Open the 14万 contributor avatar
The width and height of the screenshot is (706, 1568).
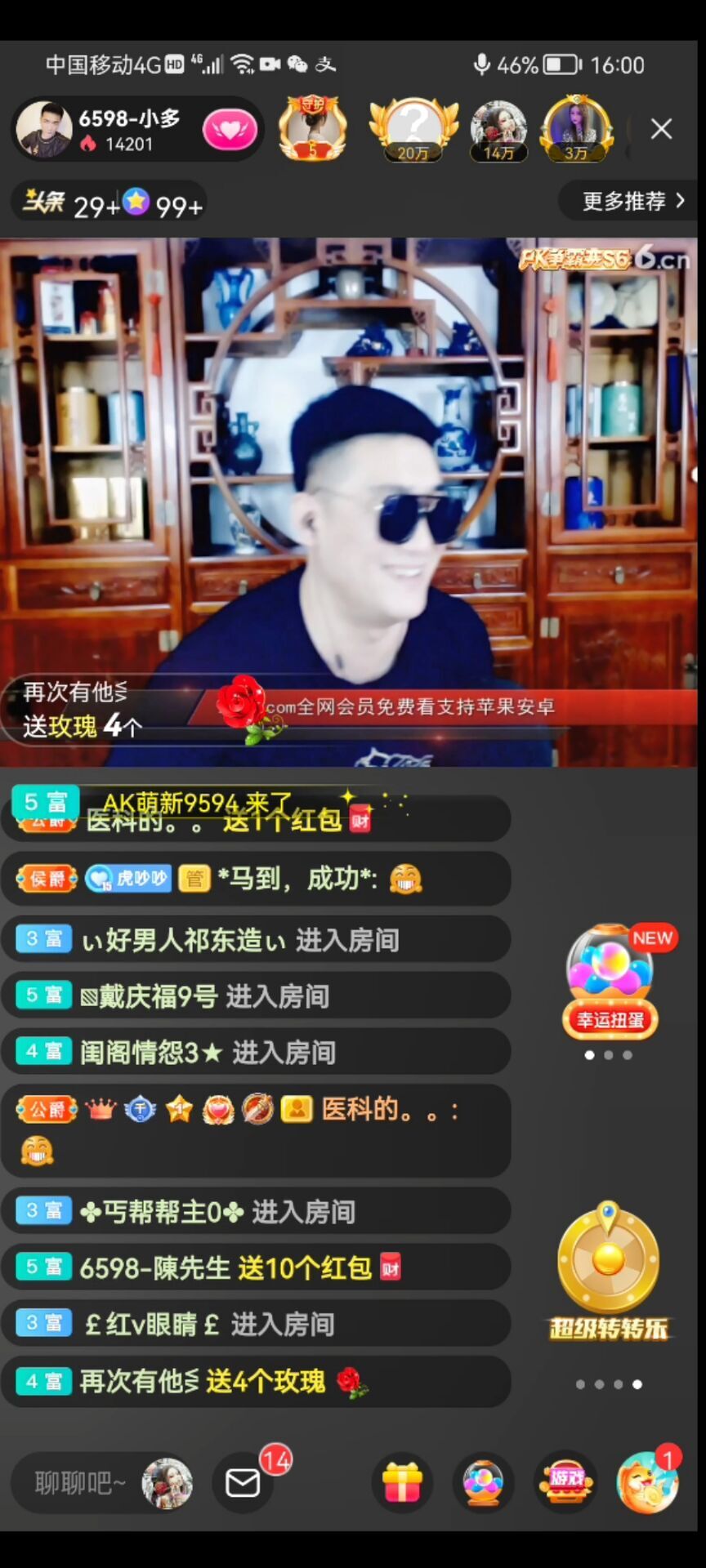(x=498, y=129)
